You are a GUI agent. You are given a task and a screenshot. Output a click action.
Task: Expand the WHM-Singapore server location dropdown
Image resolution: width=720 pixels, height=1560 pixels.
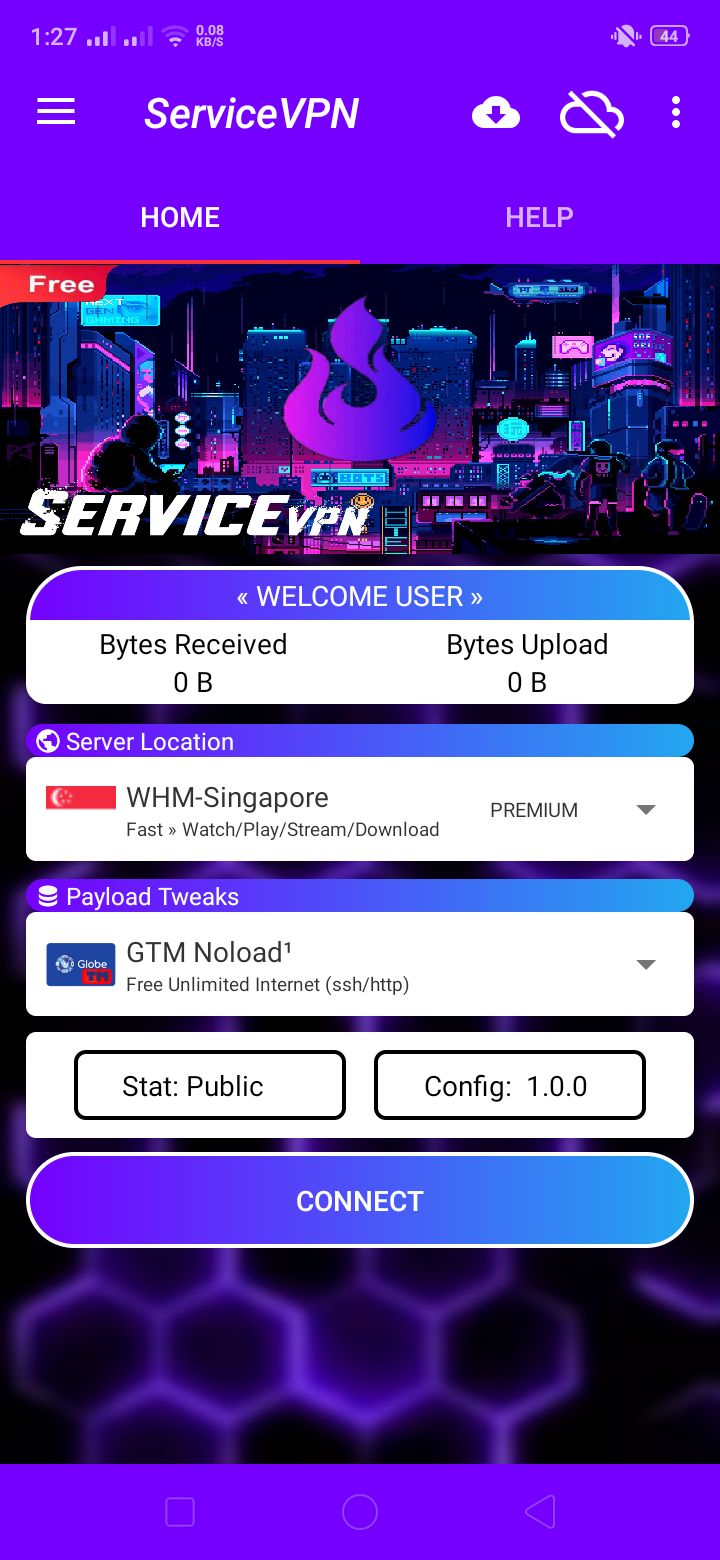pyautogui.click(x=646, y=809)
